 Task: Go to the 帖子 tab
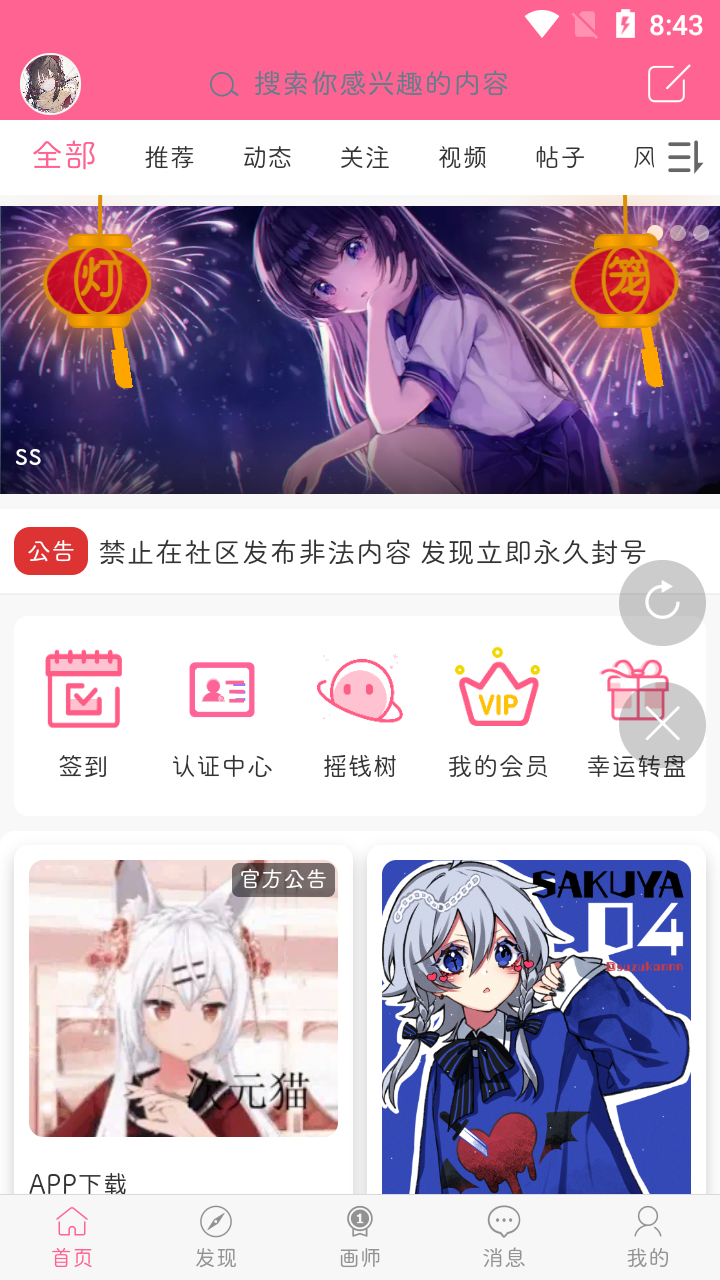pos(560,157)
